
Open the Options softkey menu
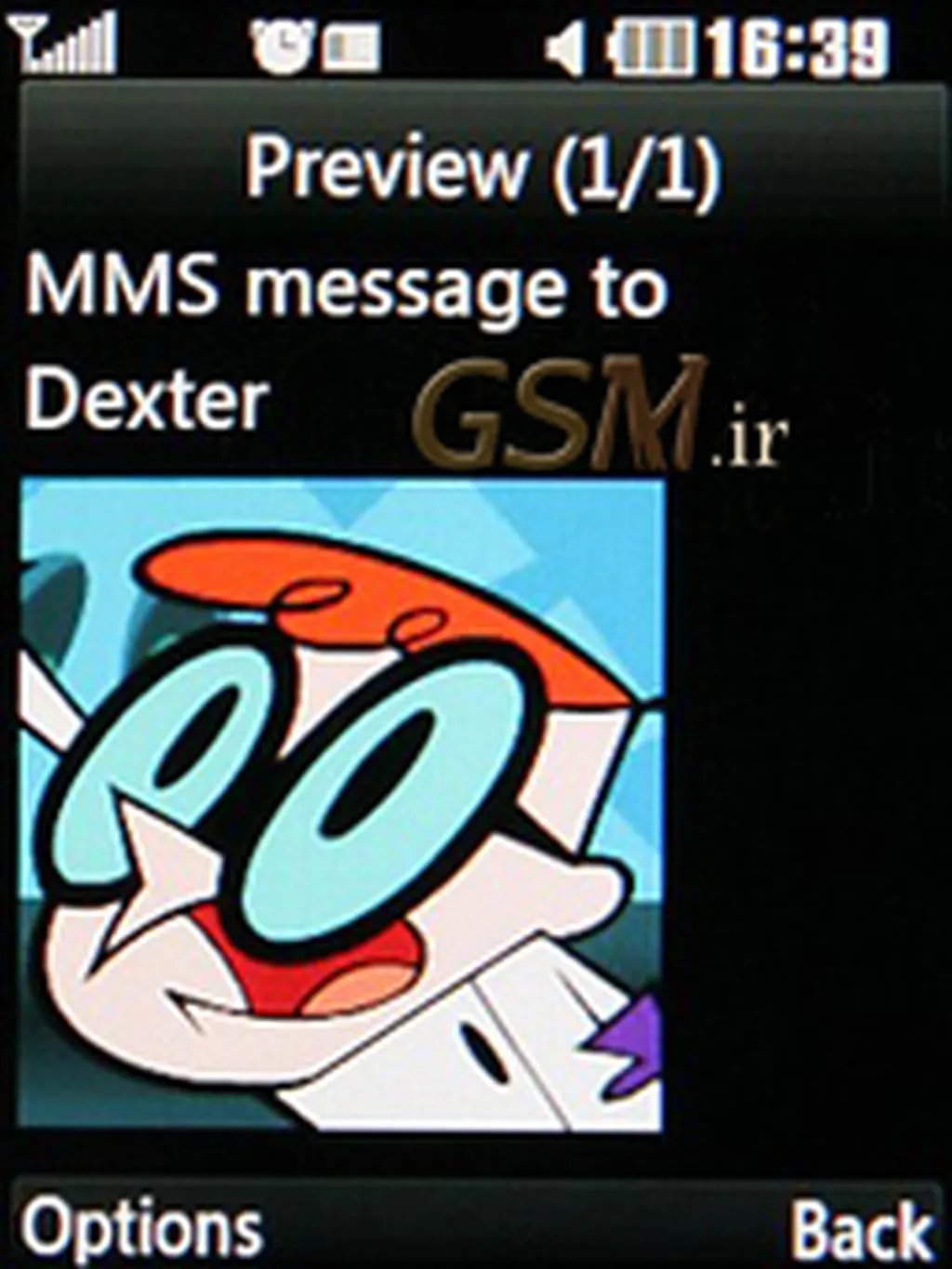point(141,1227)
